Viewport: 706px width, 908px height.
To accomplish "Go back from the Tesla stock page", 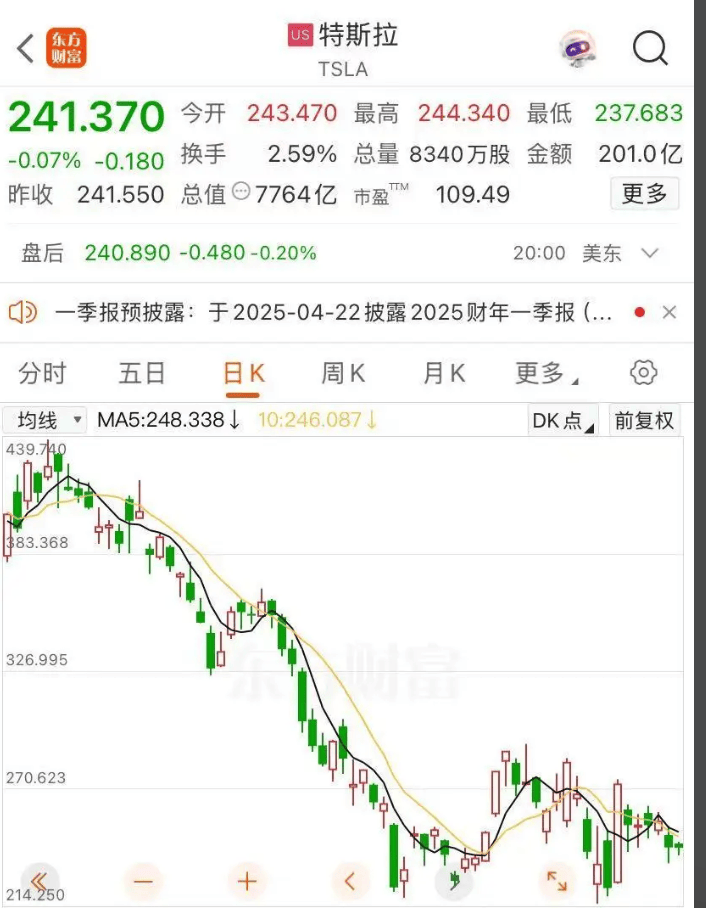I will [x=27, y=47].
